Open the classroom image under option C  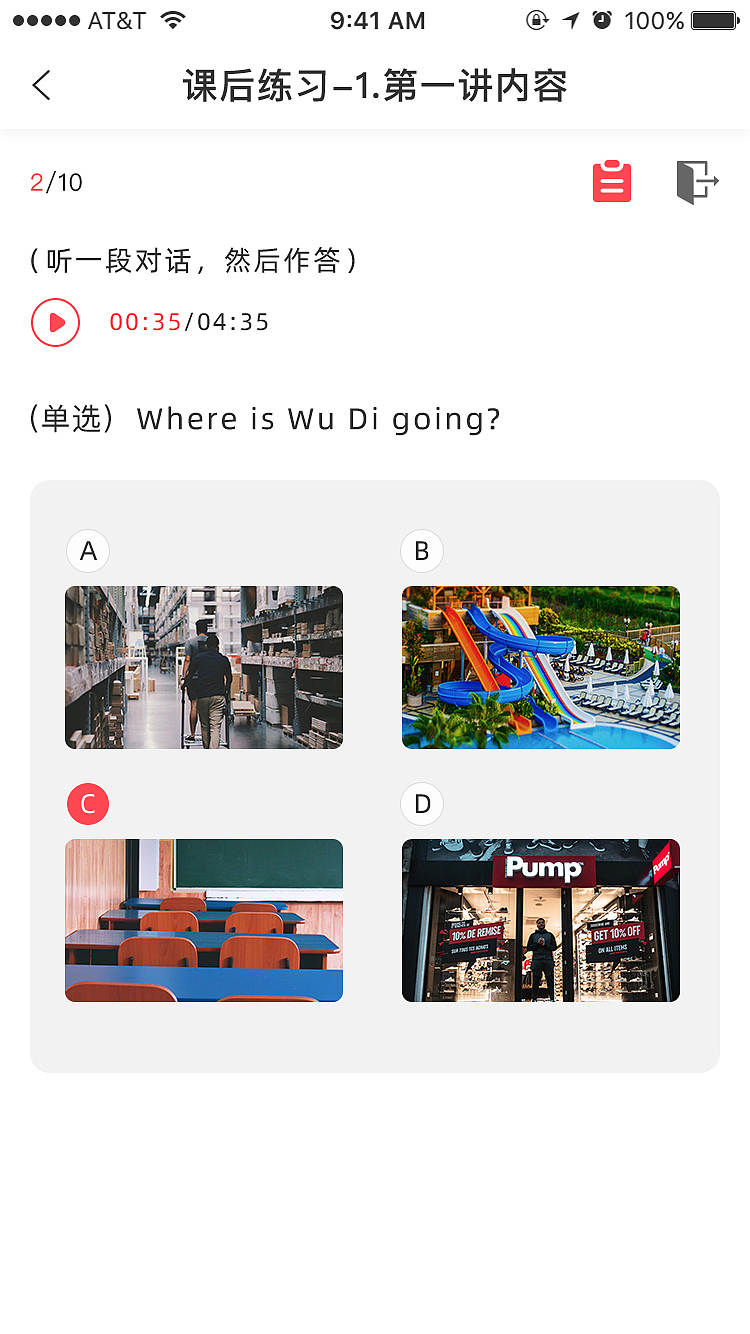203,920
